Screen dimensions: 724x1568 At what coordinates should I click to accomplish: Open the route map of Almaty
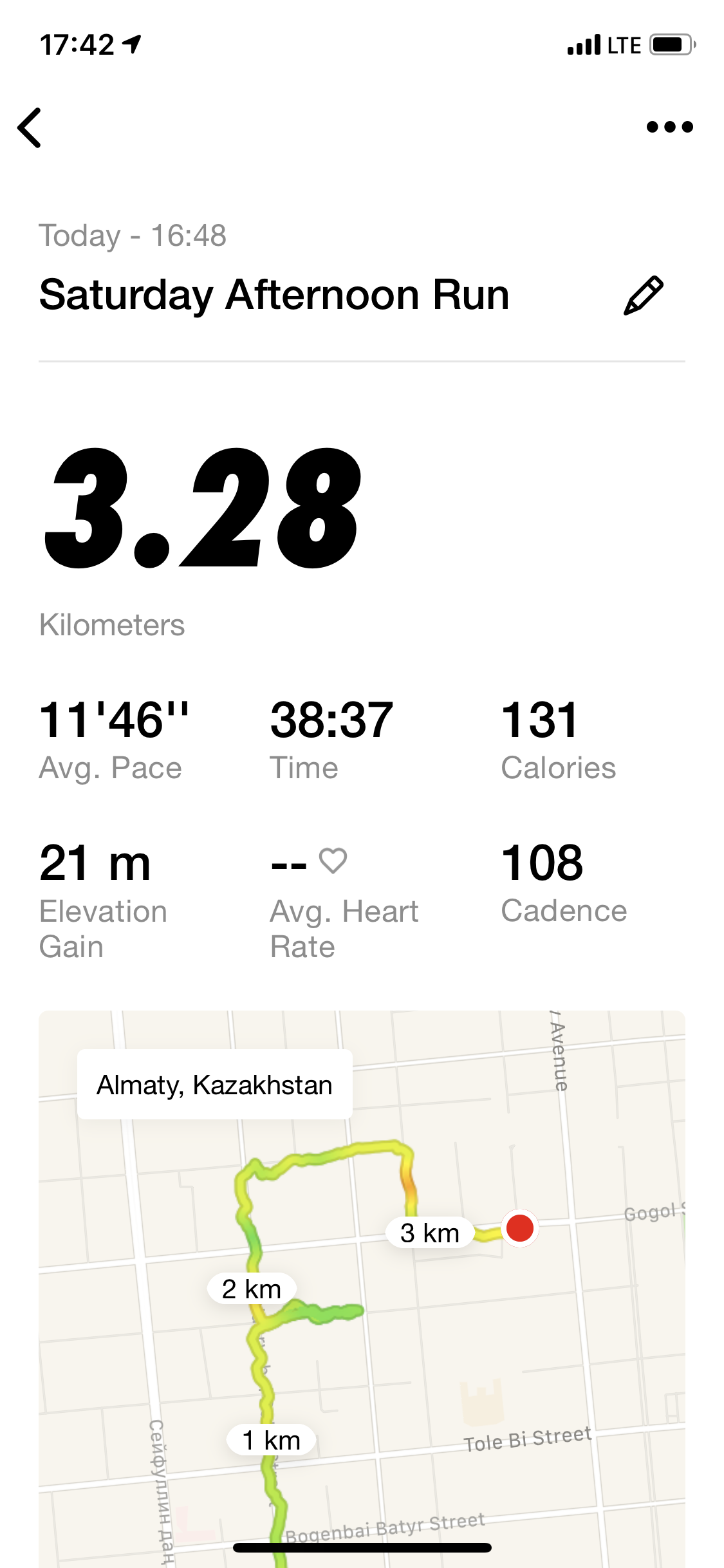pyautogui.click(x=362, y=1287)
